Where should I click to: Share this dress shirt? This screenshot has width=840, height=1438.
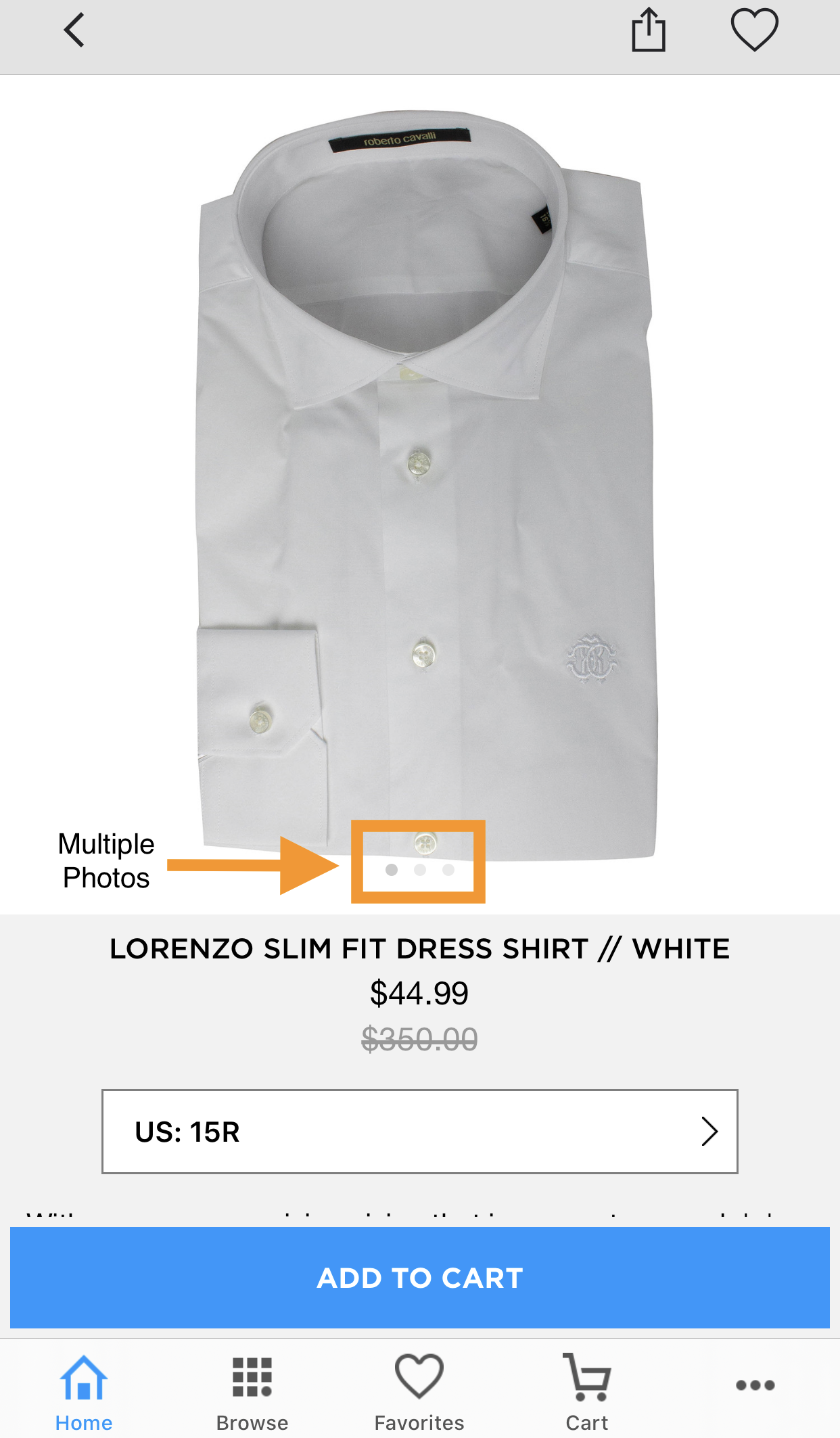click(649, 30)
